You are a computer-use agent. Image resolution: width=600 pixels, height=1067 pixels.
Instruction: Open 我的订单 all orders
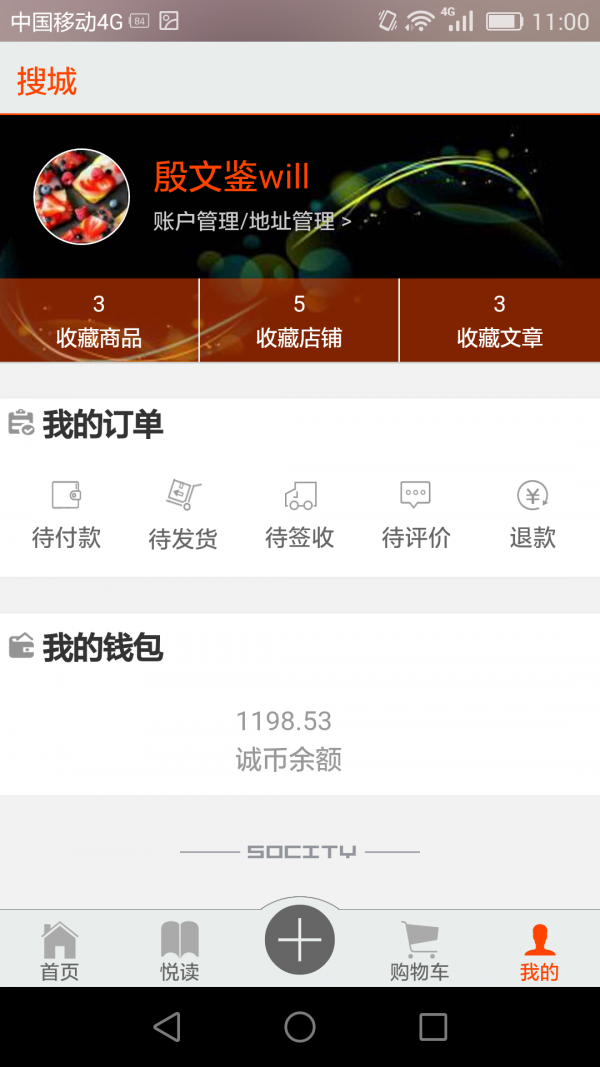point(102,425)
